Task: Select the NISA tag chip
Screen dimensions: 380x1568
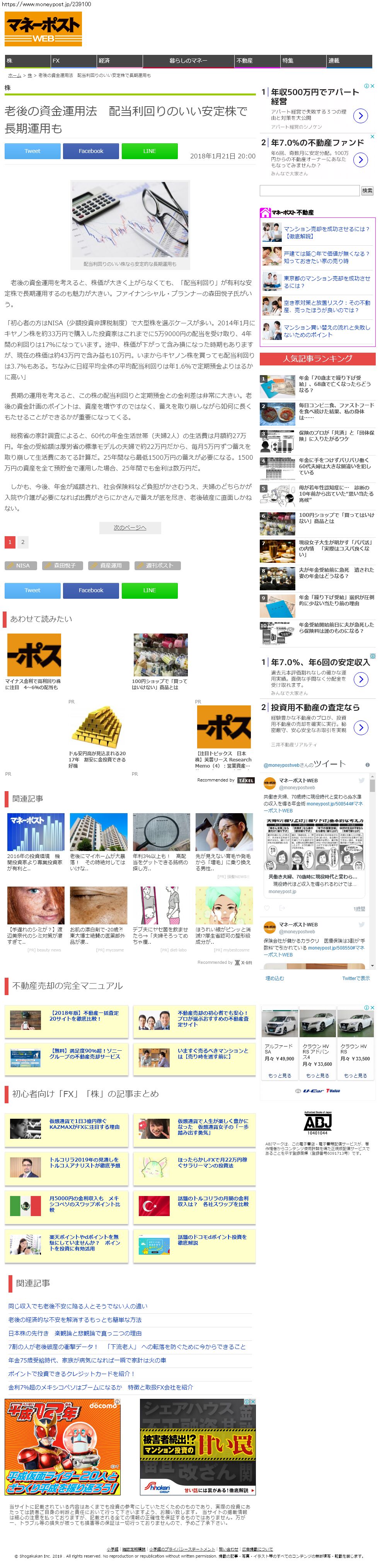Action: point(22,566)
